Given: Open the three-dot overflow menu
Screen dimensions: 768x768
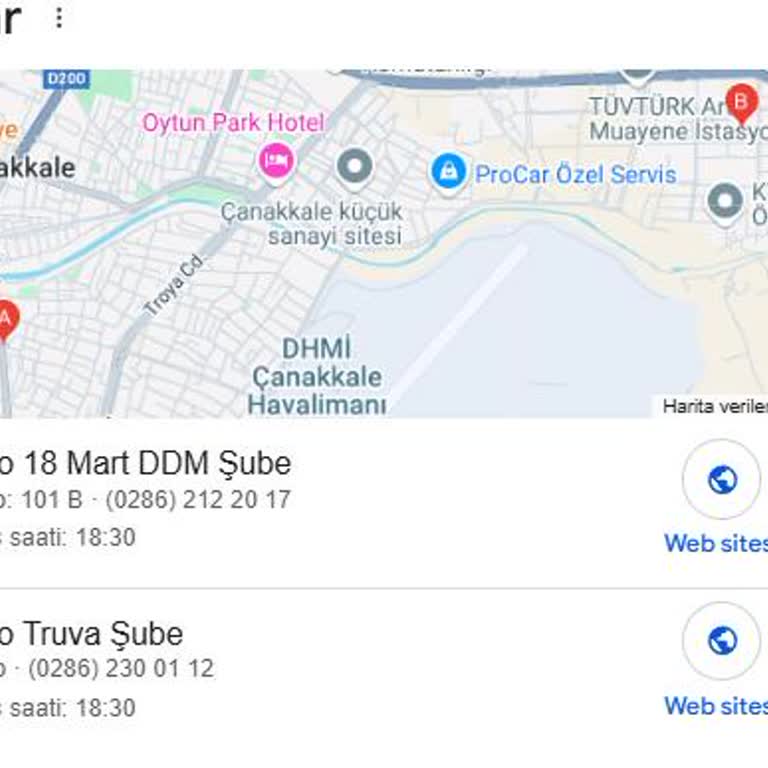Looking at the screenshot, I should click(x=59, y=18).
